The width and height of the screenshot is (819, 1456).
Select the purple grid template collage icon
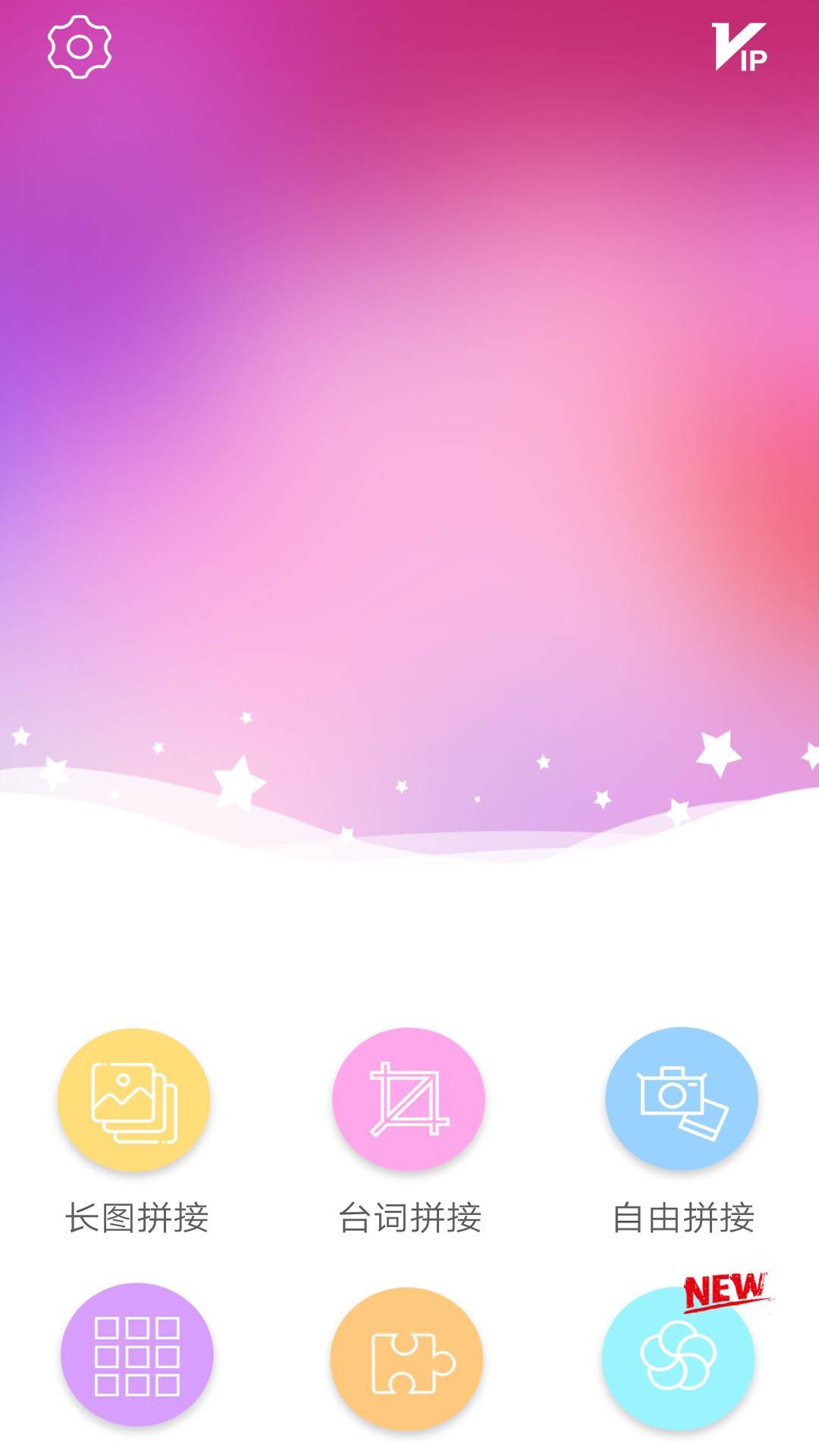click(x=135, y=1357)
